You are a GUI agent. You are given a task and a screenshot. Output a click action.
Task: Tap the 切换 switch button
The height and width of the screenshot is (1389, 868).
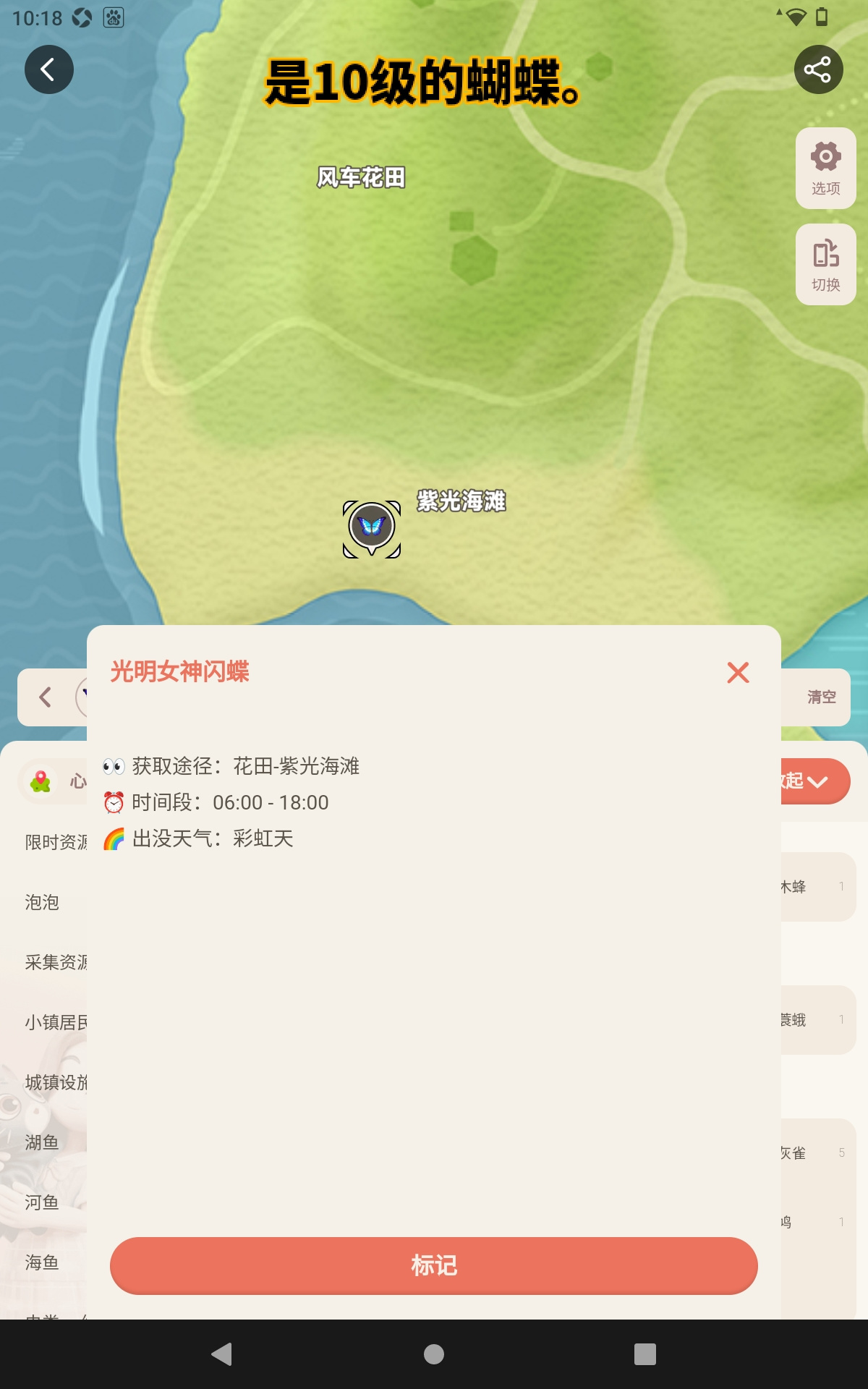825,265
